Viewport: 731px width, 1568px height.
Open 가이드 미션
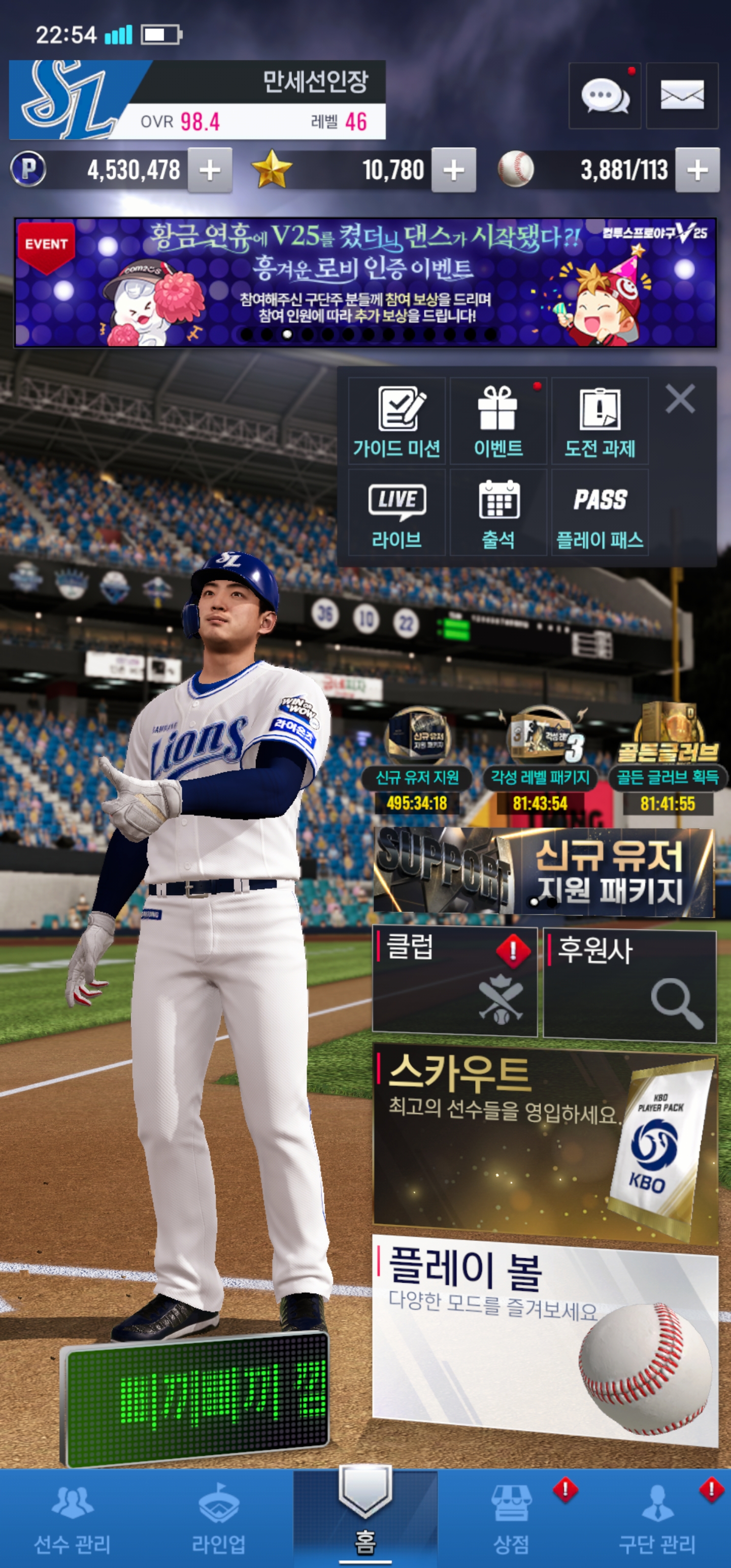(397, 420)
